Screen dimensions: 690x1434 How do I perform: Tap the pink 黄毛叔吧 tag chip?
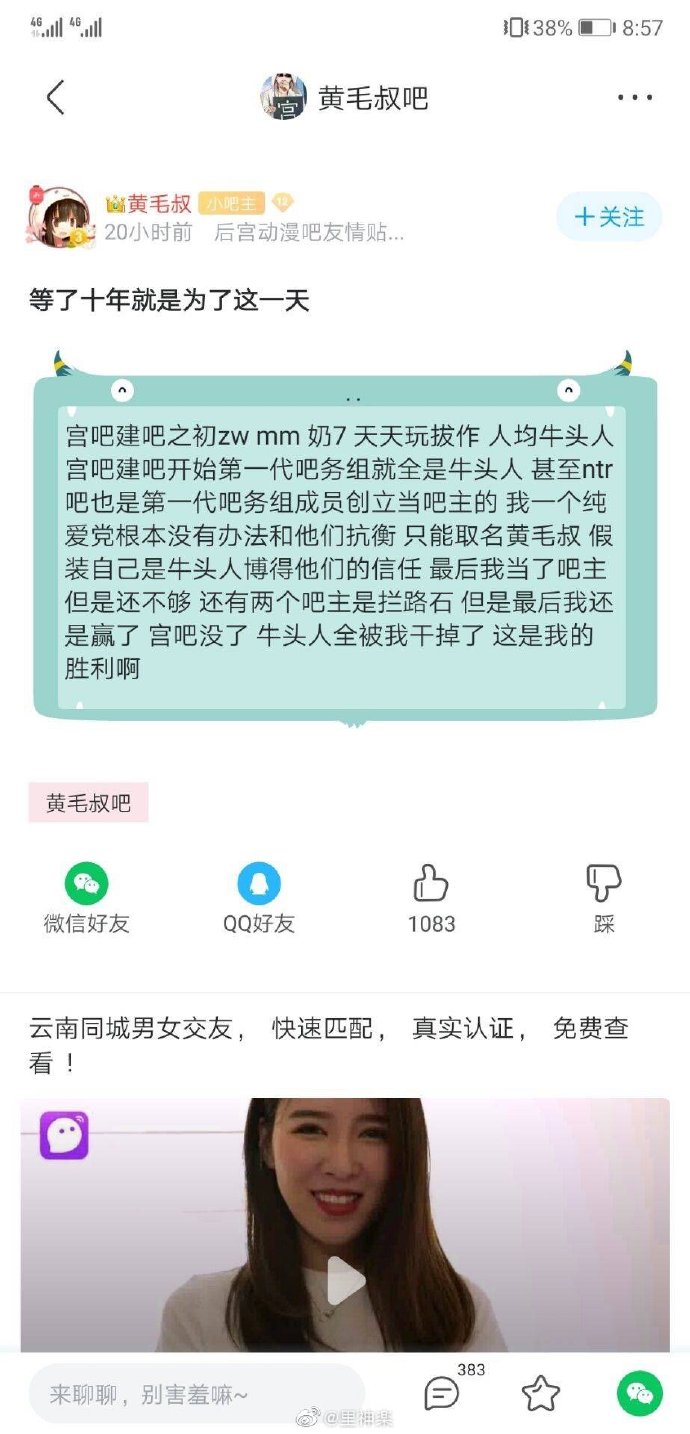[x=88, y=803]
